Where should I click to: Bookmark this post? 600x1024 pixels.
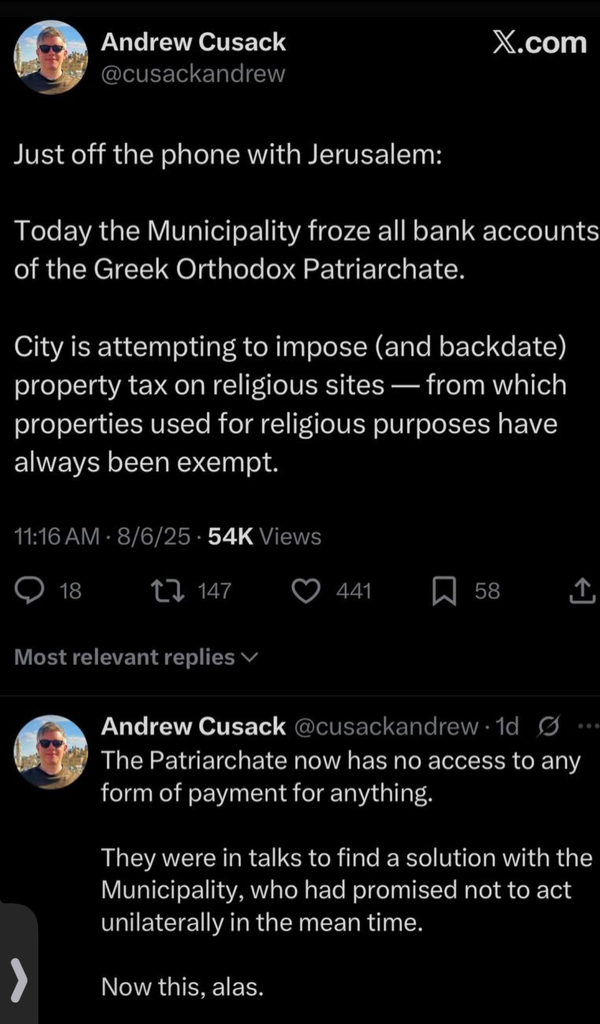pos(444,592)
